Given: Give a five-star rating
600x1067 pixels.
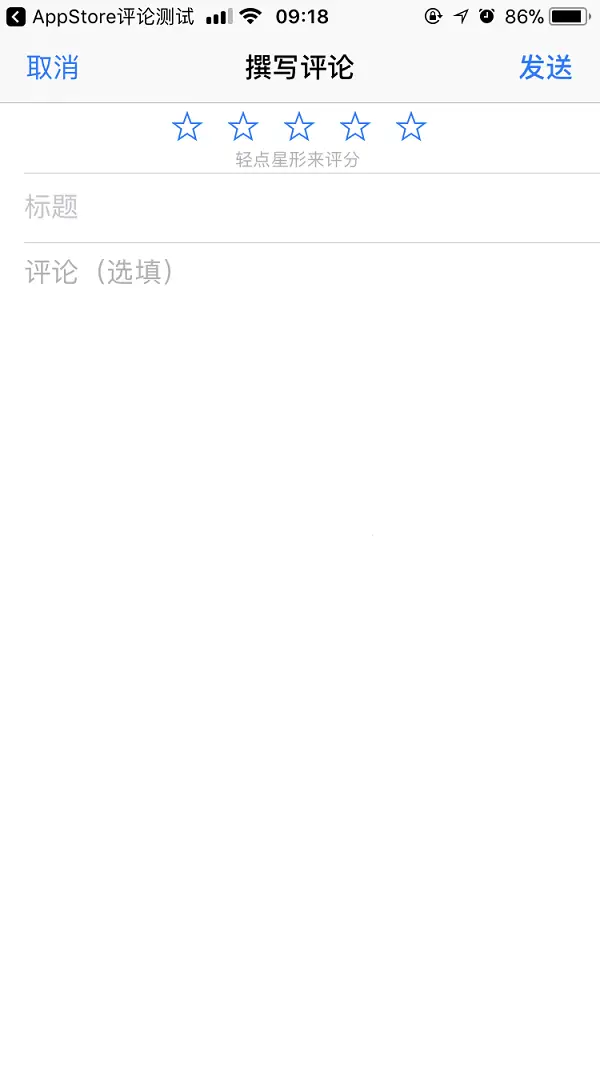Looking at the screenshot, I should point(411,127).
